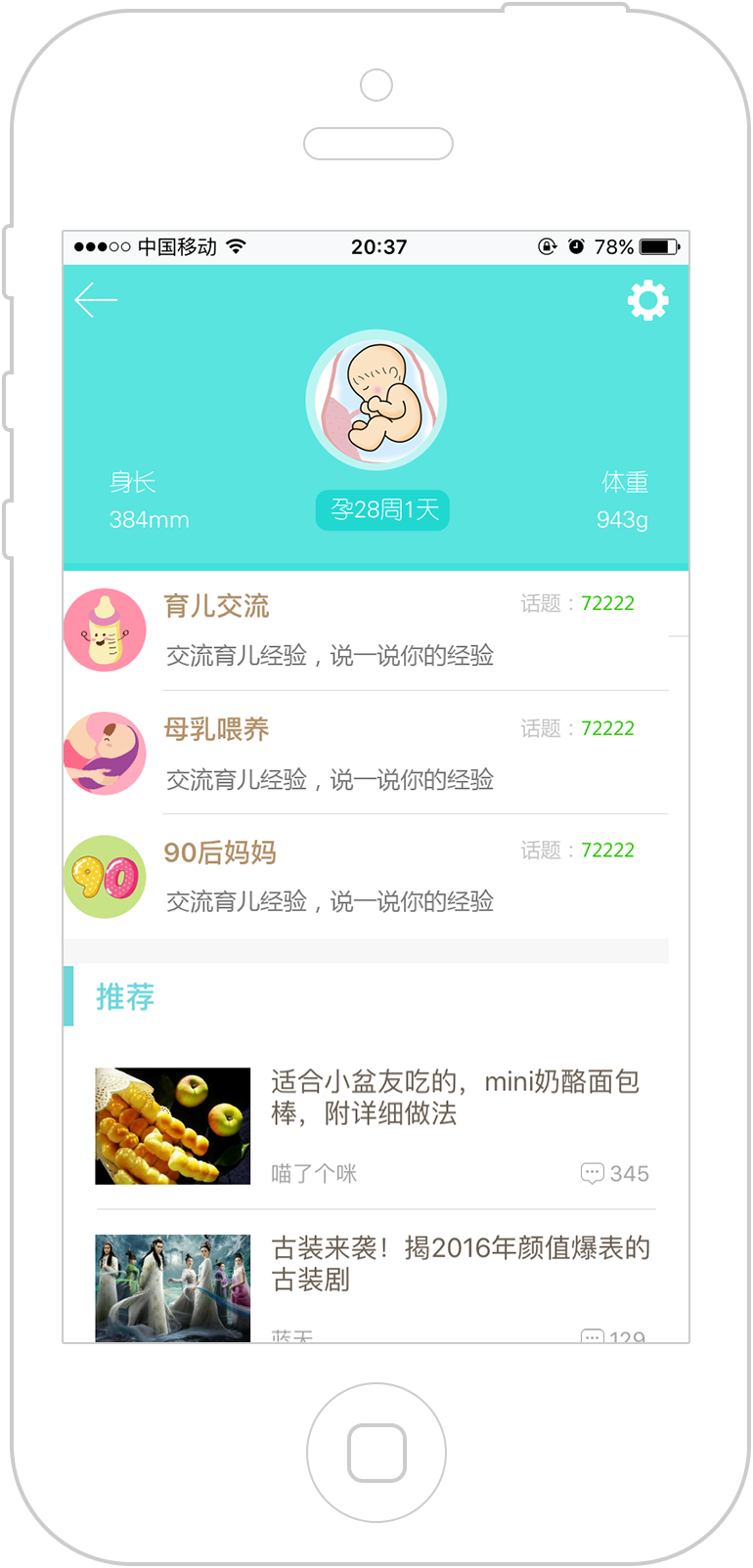Open the mini奶酪面包棒 article

pos(376,1126)
